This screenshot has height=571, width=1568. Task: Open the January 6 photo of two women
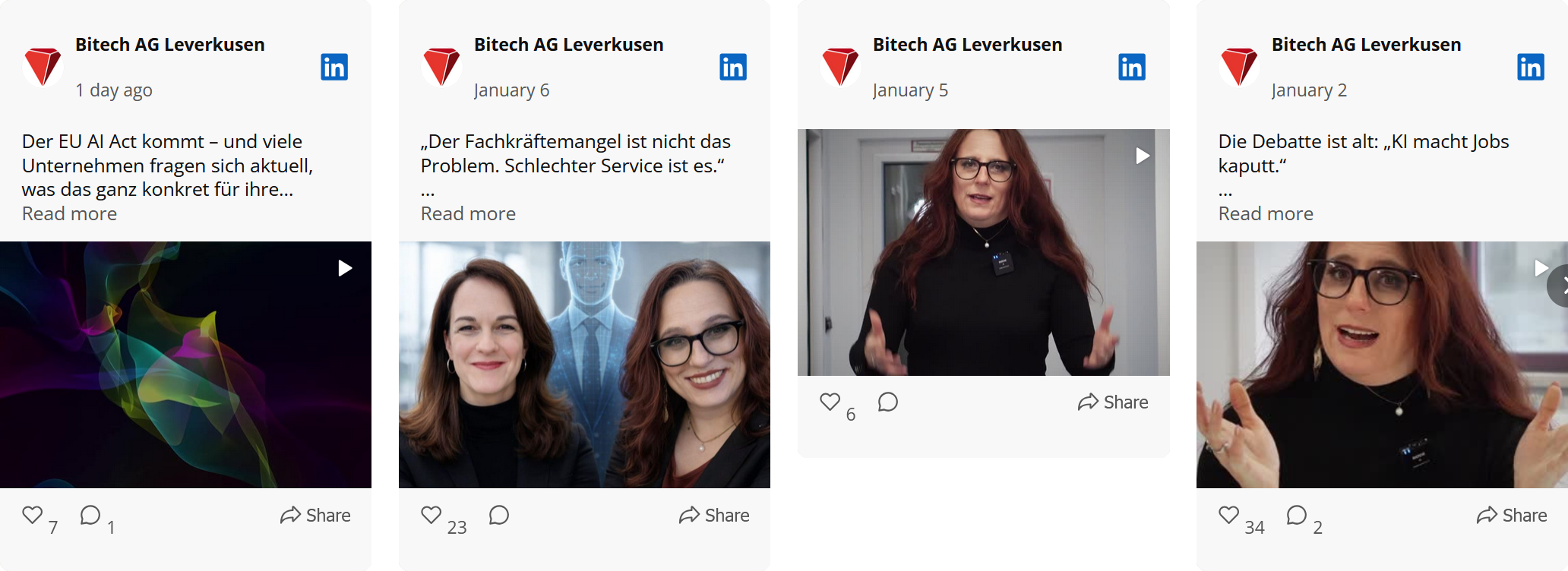coord(584,364)
